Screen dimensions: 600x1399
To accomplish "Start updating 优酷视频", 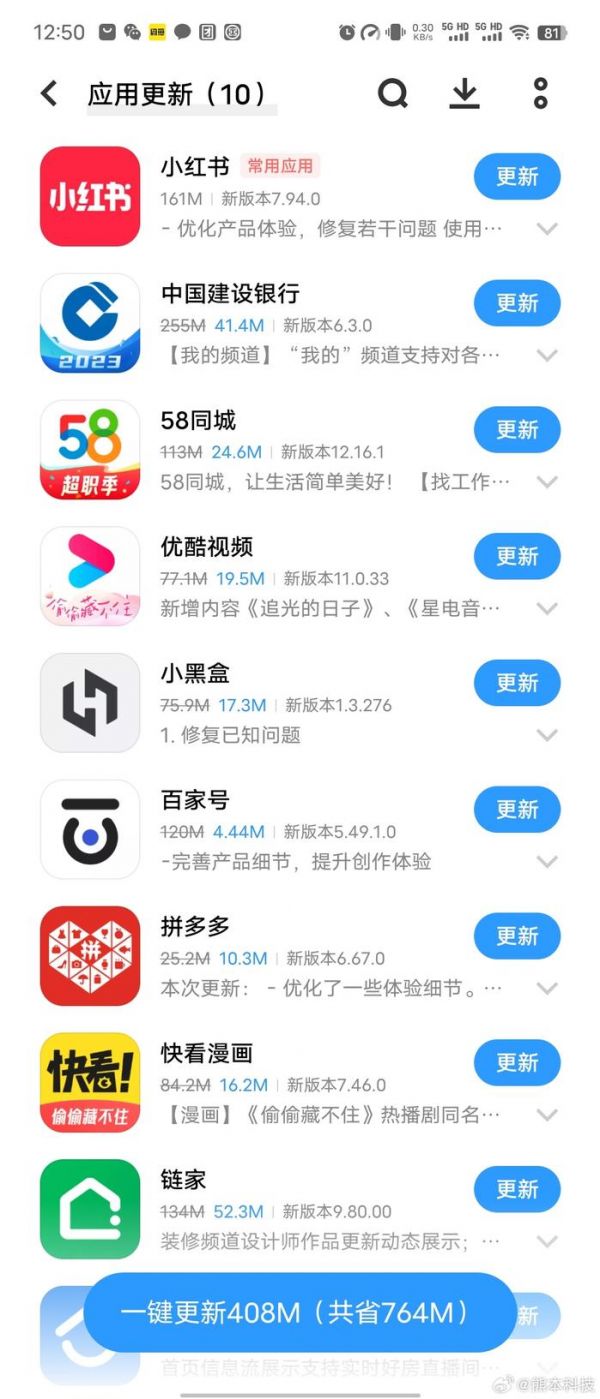I will pos(516,557).
